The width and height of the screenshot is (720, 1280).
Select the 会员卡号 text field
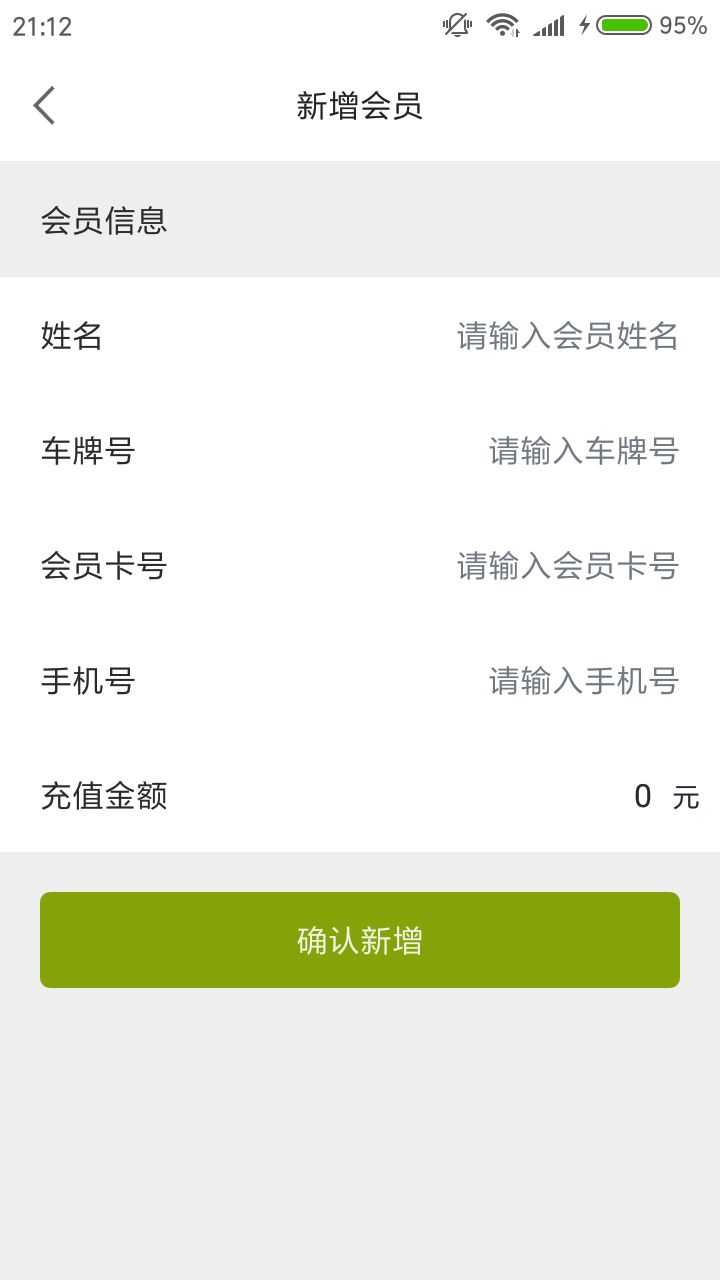pyautogui.click(x=566, y=566)
